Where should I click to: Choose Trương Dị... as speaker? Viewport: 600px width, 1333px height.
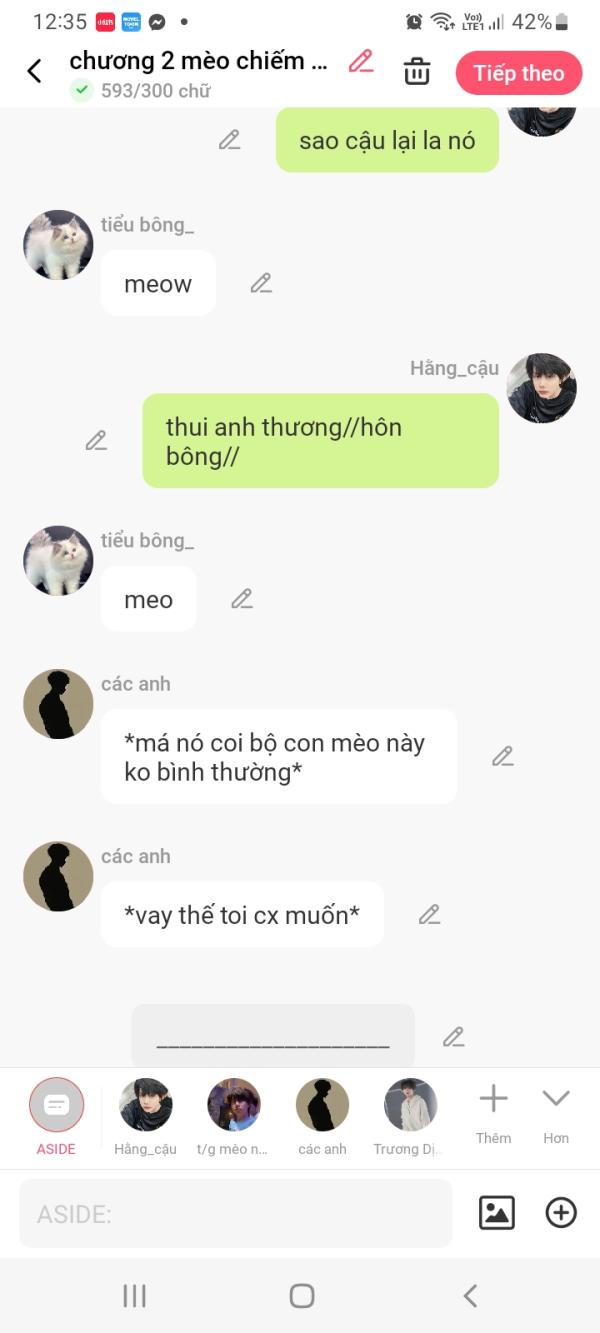(410, 1118)
